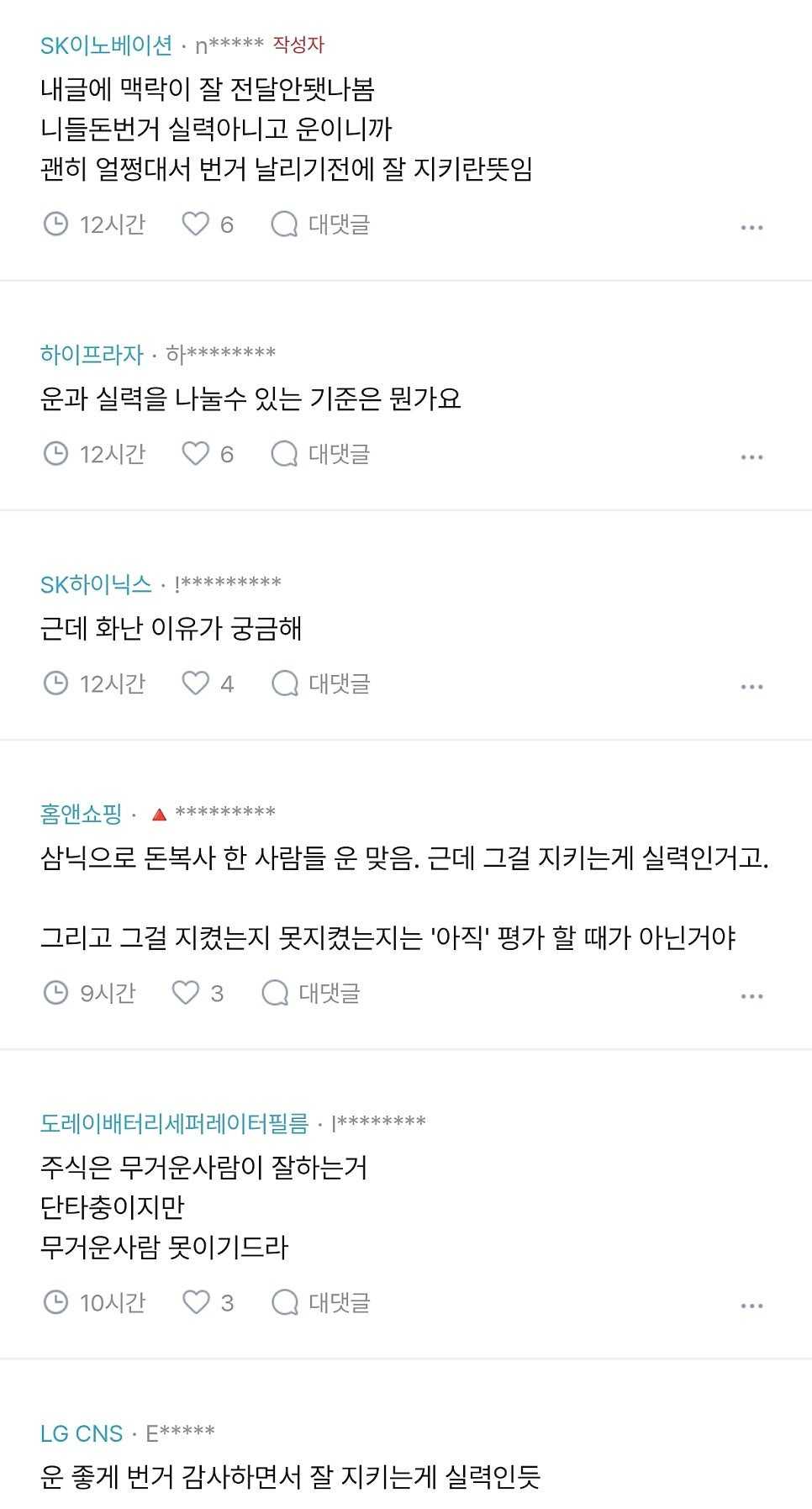Open the 홈앤쇼핑 company link
Viewport: 812px width, 1509px height.
coord(82,813)
